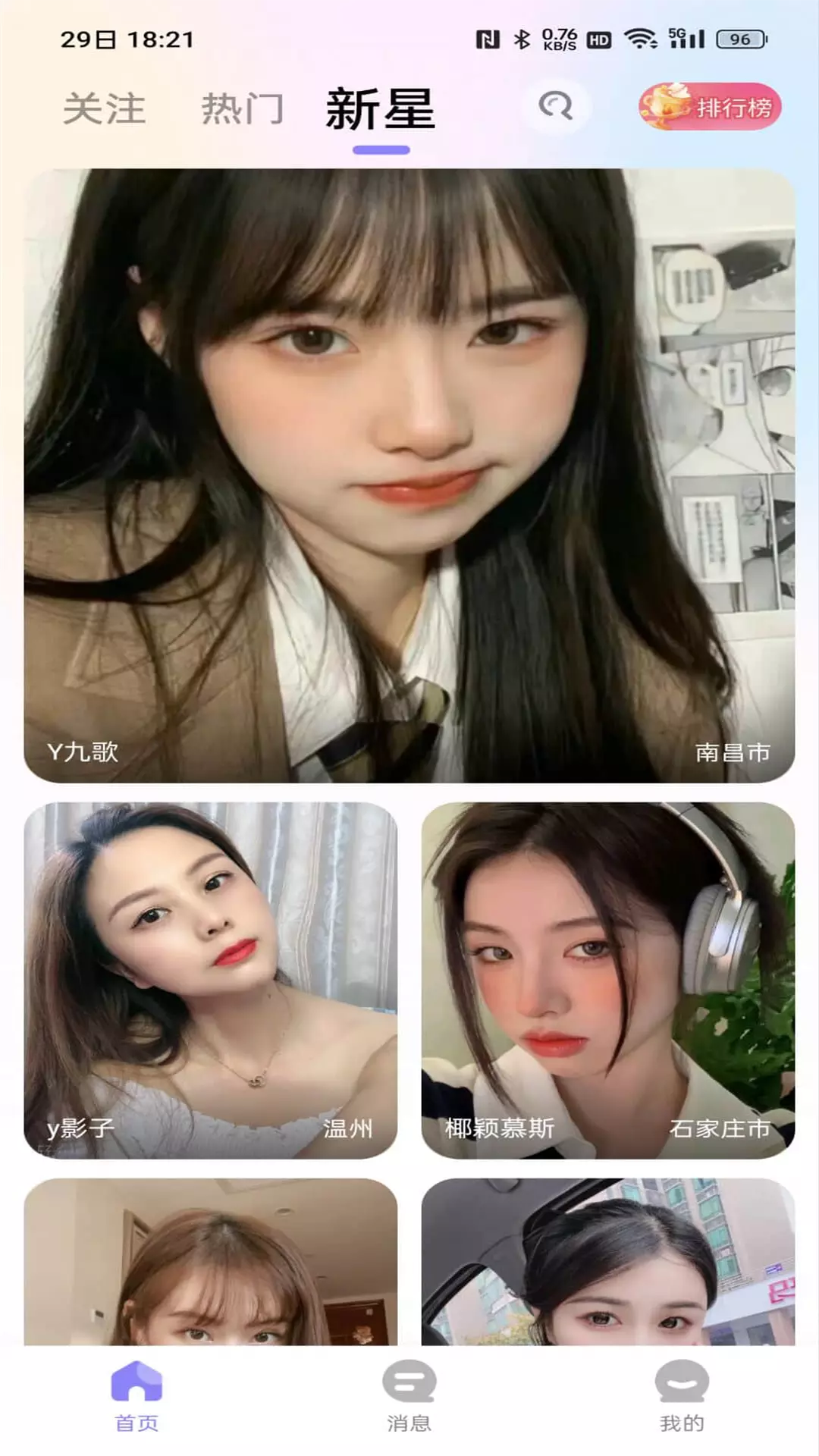Screen dimensions: 819x1456
Task: Open y影子's card from 温州
Action: tap(211, 980)
